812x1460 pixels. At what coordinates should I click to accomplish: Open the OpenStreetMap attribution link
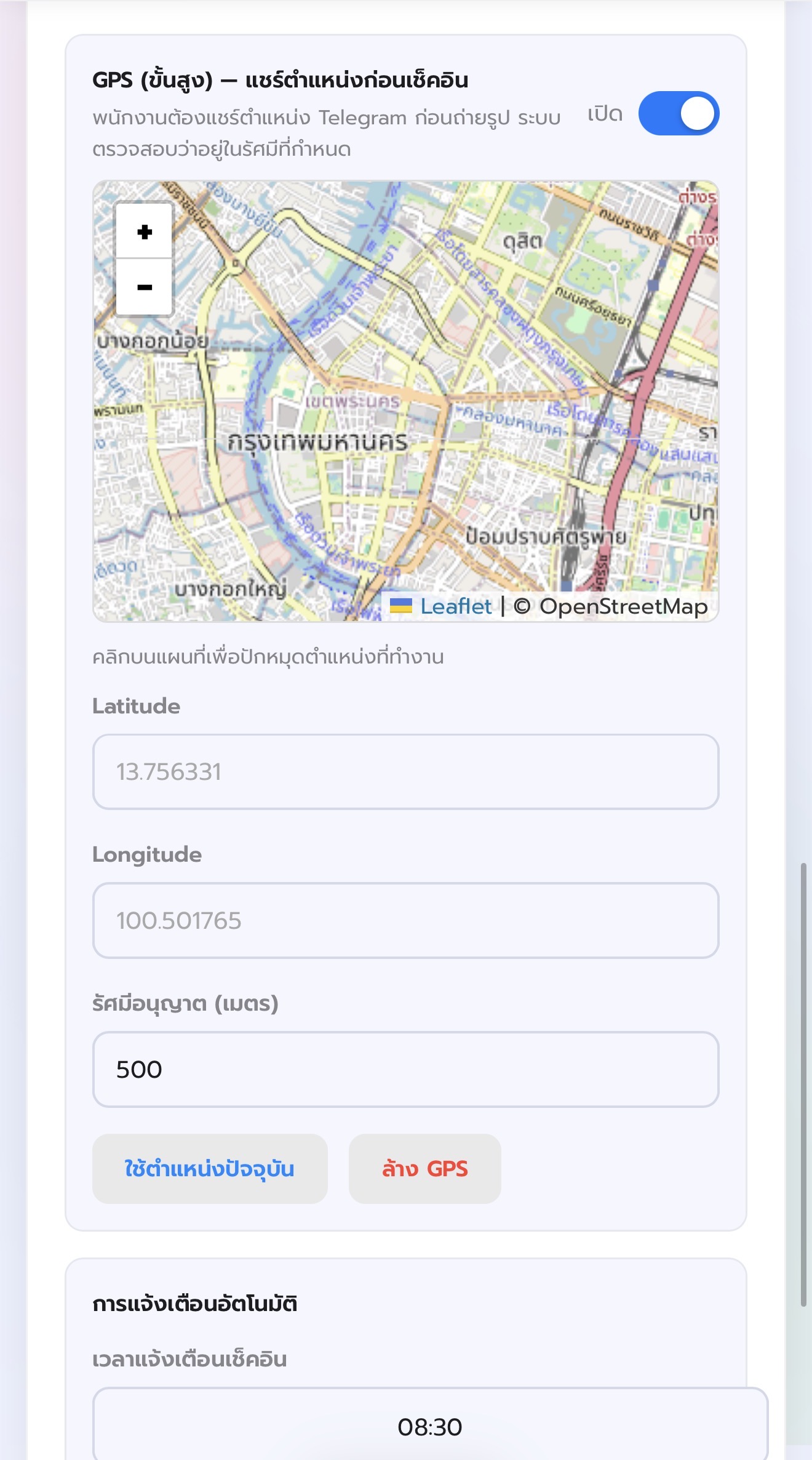click(x=623, y=606)
